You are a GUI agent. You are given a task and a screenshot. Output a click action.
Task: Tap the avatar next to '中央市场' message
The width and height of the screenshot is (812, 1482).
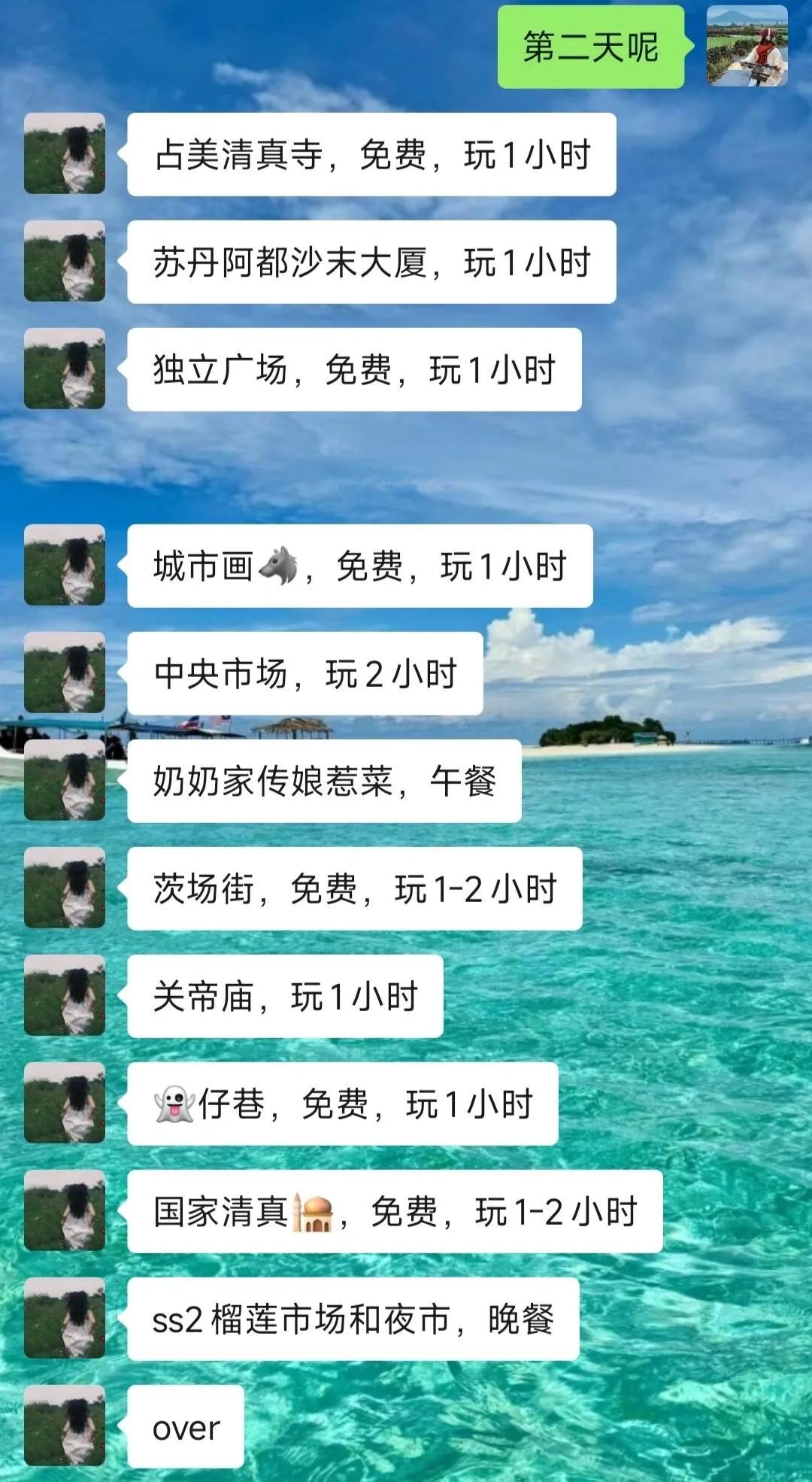pyautogui.click(x=65, y=673)
